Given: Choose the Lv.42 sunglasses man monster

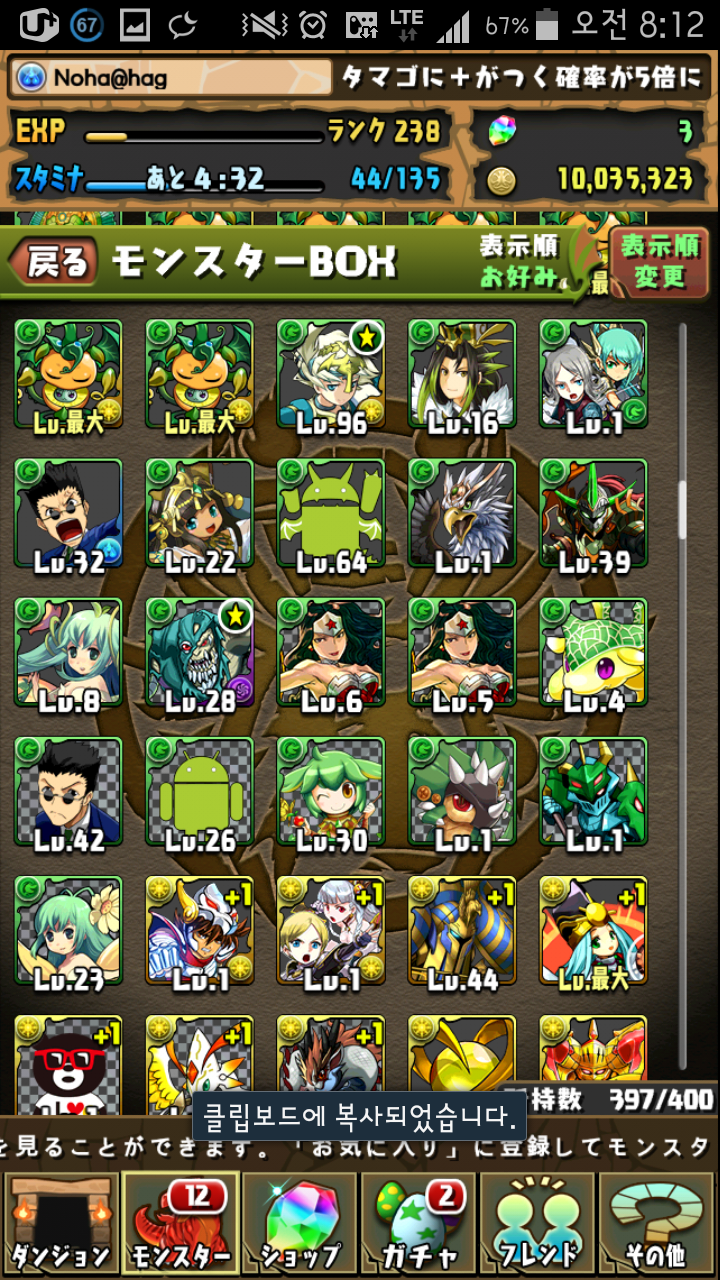Looking at the screenshot, I should [x=68, y=792].
